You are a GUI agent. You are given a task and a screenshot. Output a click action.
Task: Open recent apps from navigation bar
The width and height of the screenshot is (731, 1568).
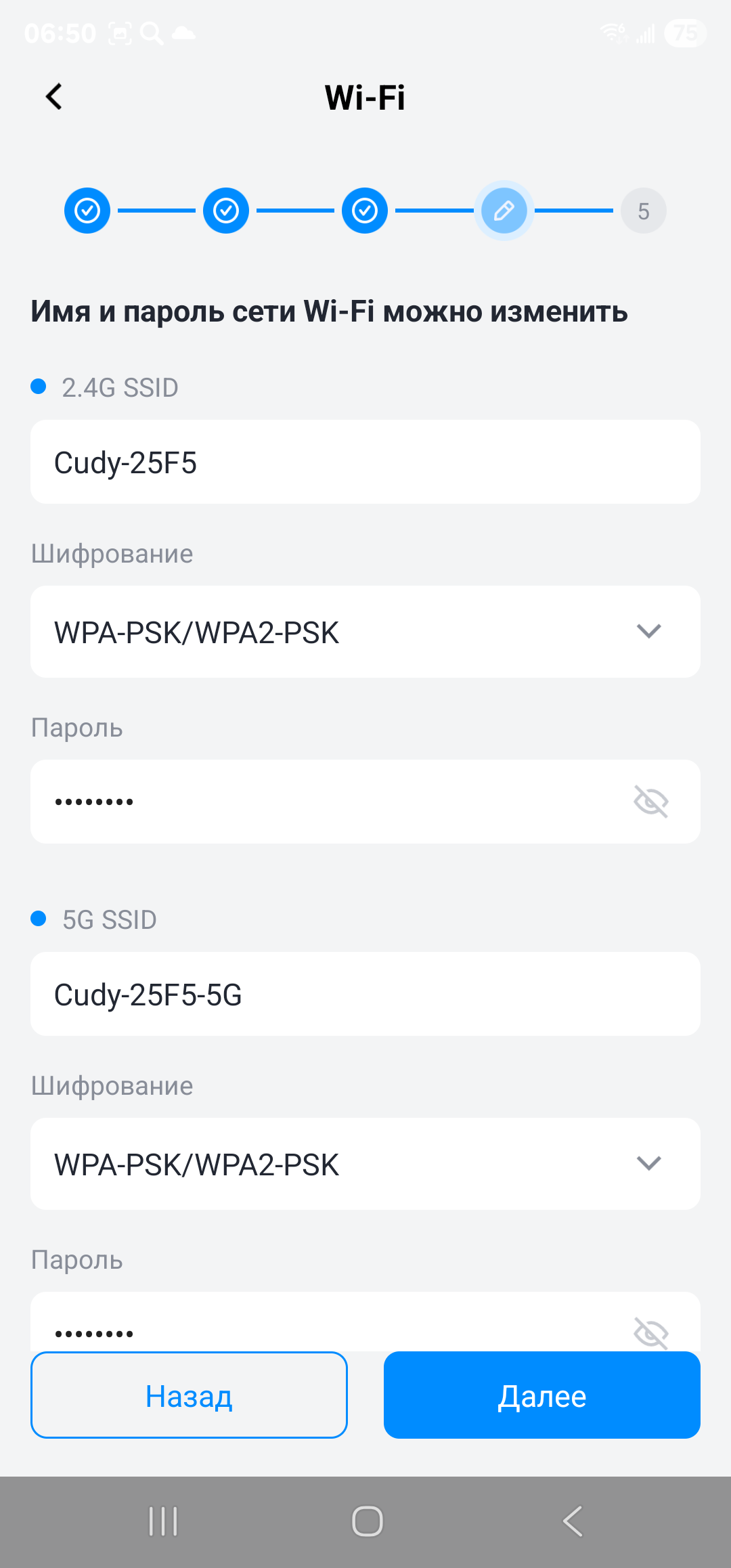pos(163,1521)
